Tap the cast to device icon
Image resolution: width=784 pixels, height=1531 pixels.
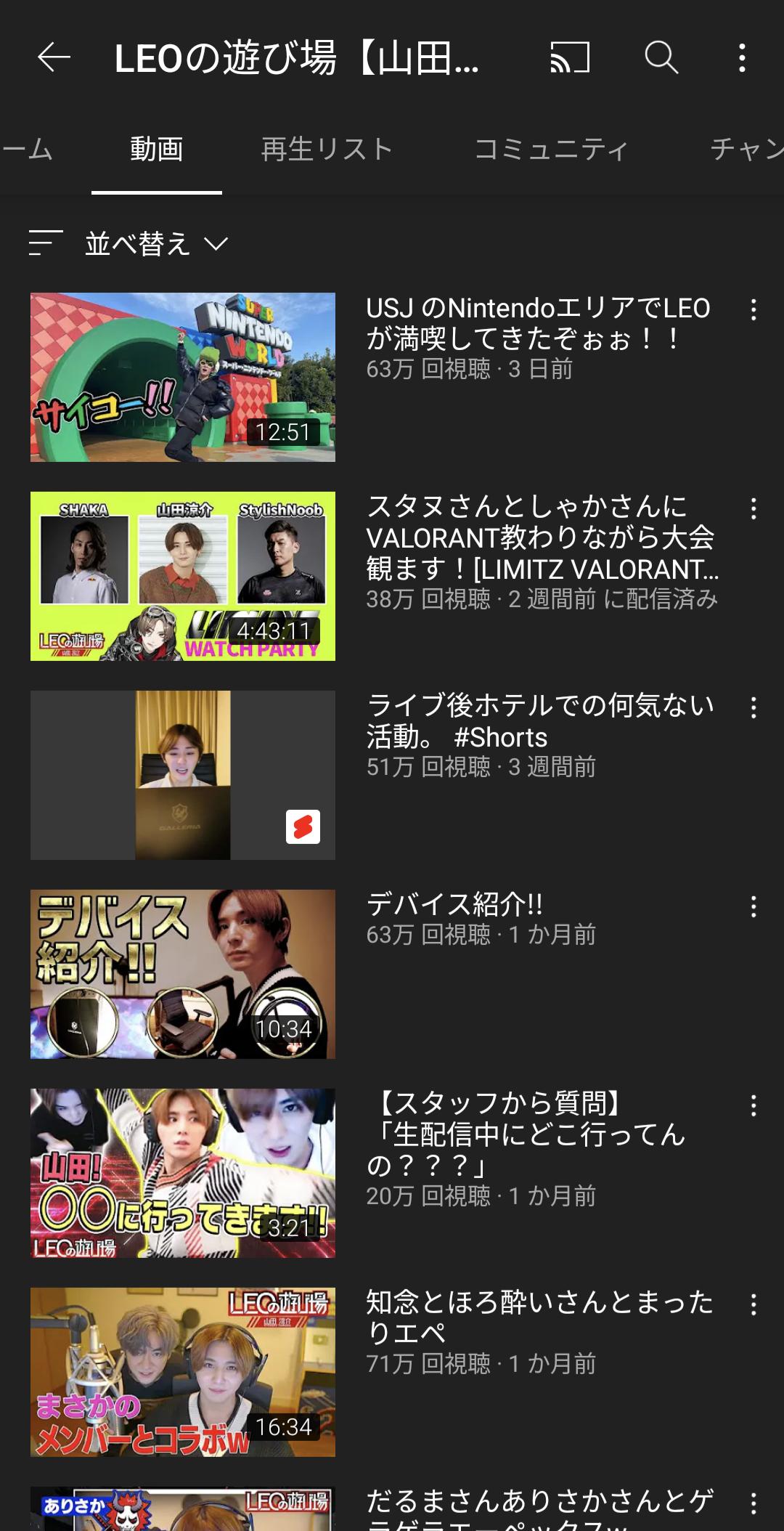(x=570, y=57)
